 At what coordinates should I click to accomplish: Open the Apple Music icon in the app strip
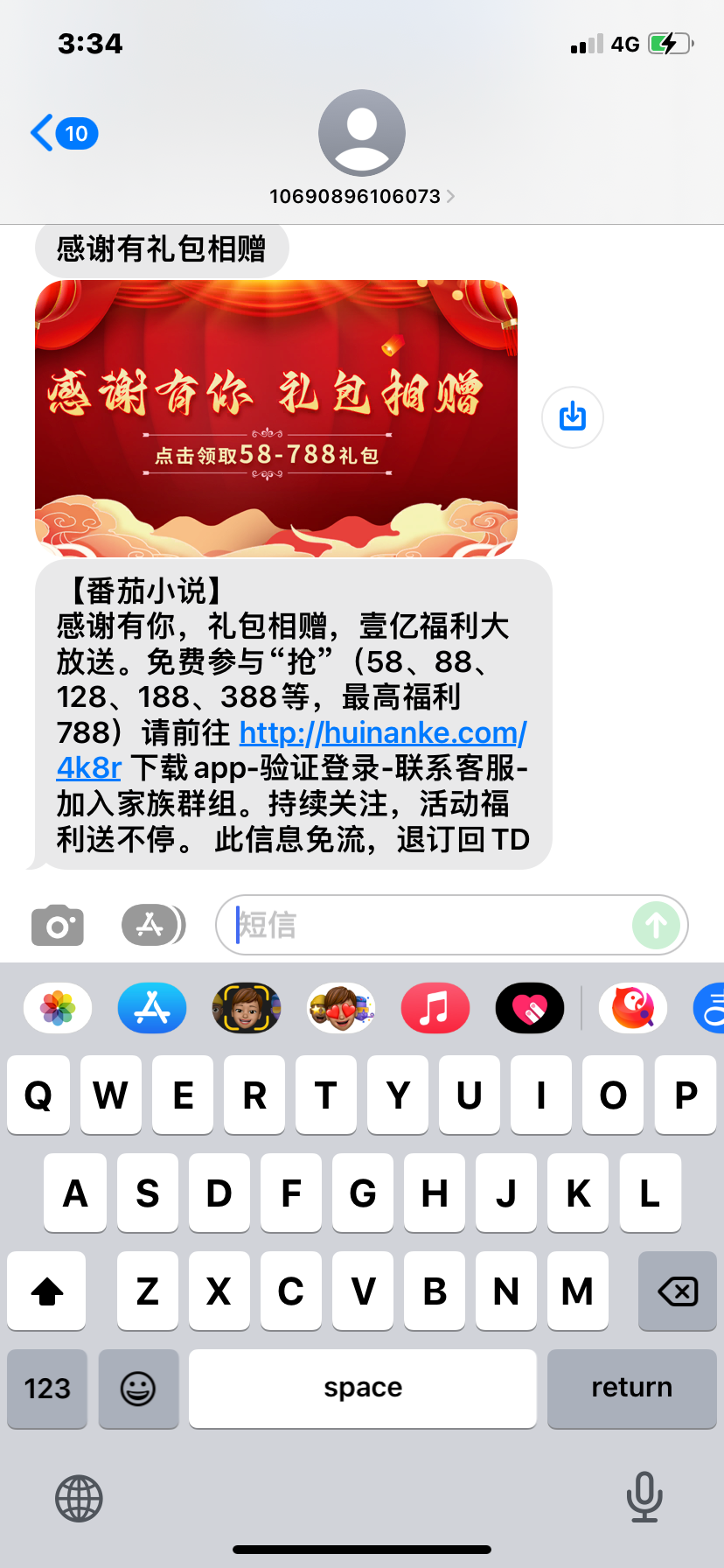pyautogui.click(x=435, y=1008)
